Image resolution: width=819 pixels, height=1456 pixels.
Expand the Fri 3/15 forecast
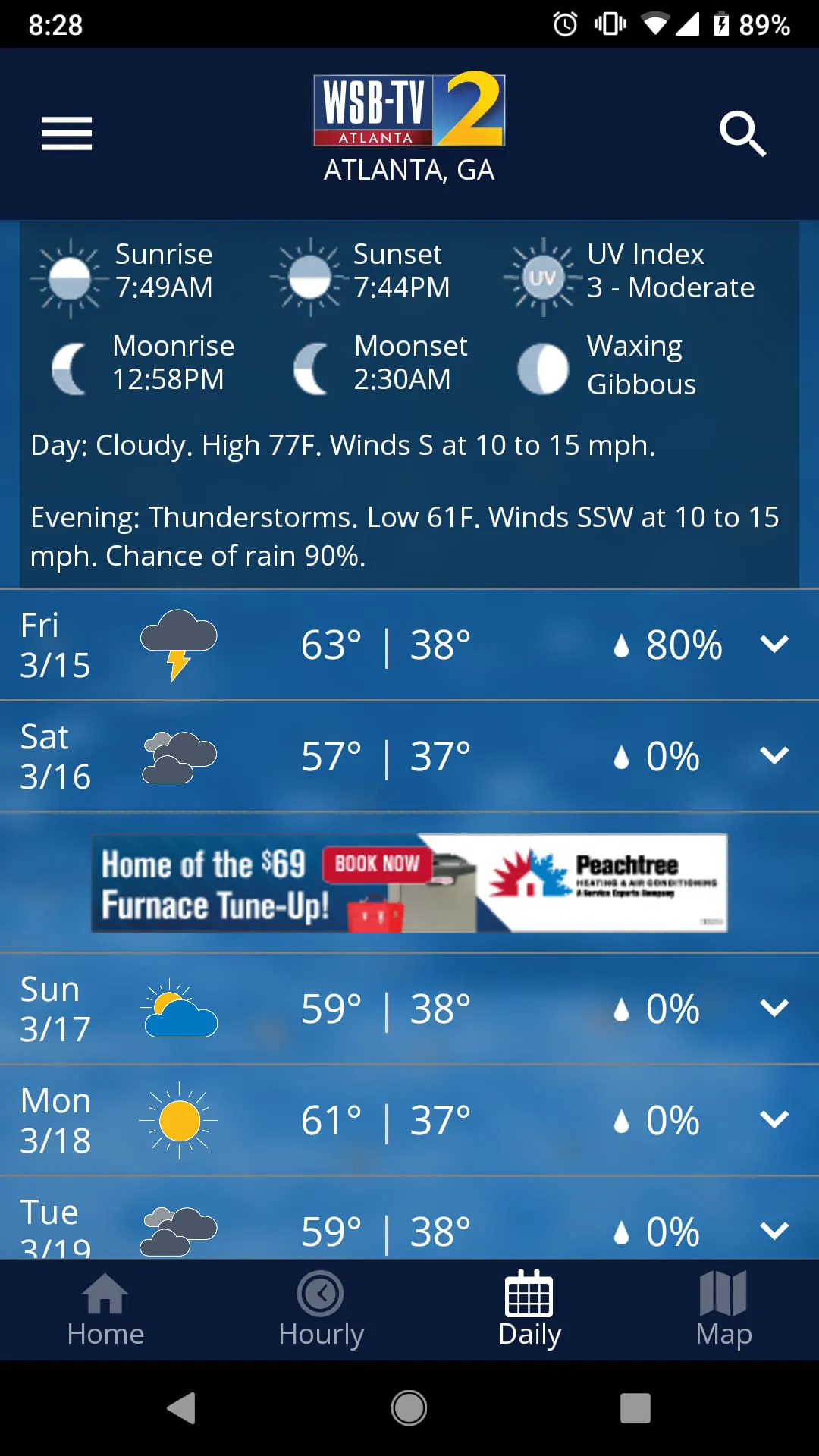[773, 645]
